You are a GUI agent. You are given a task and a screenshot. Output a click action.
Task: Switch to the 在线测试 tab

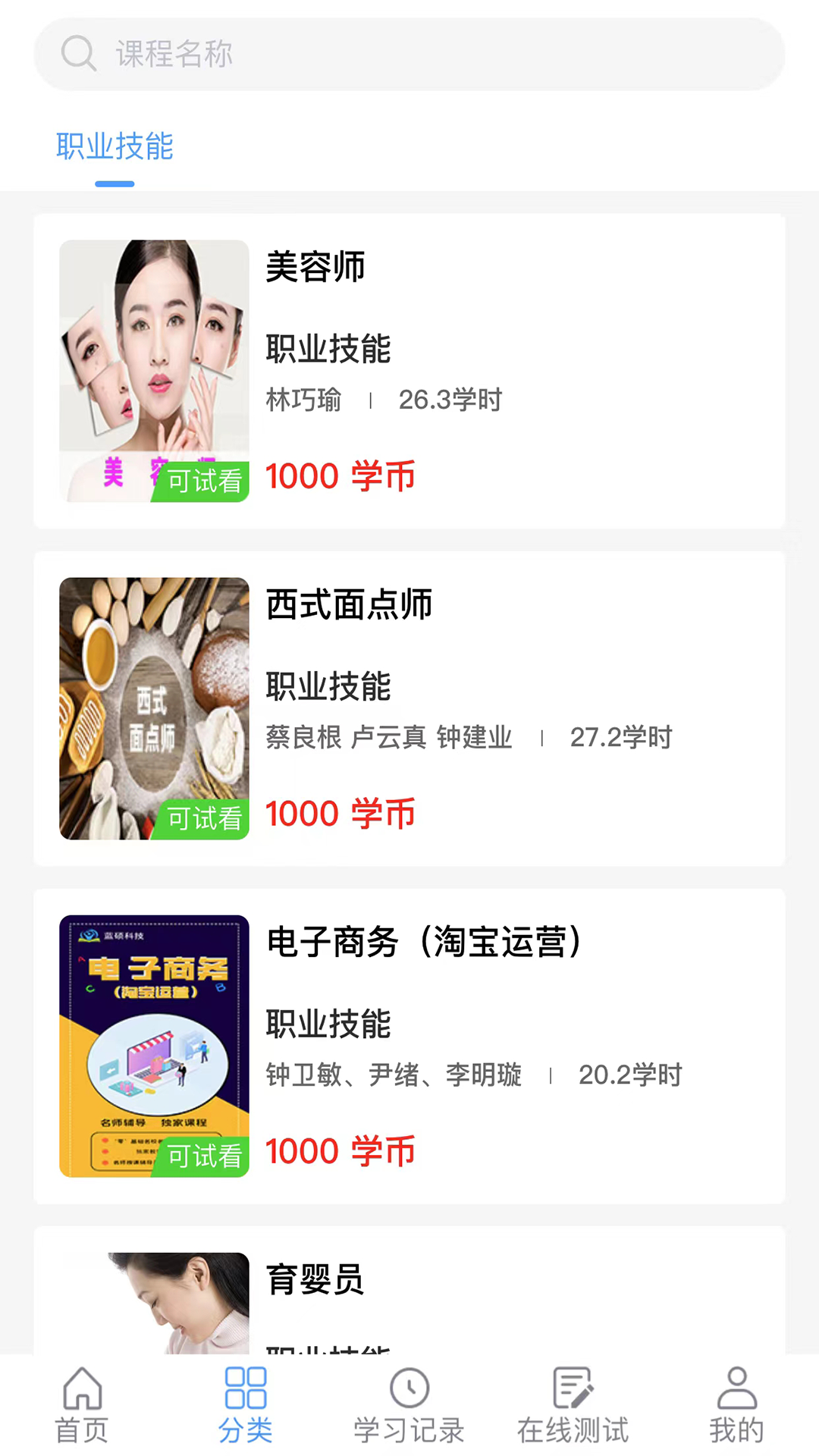(x=573, y=1405)
